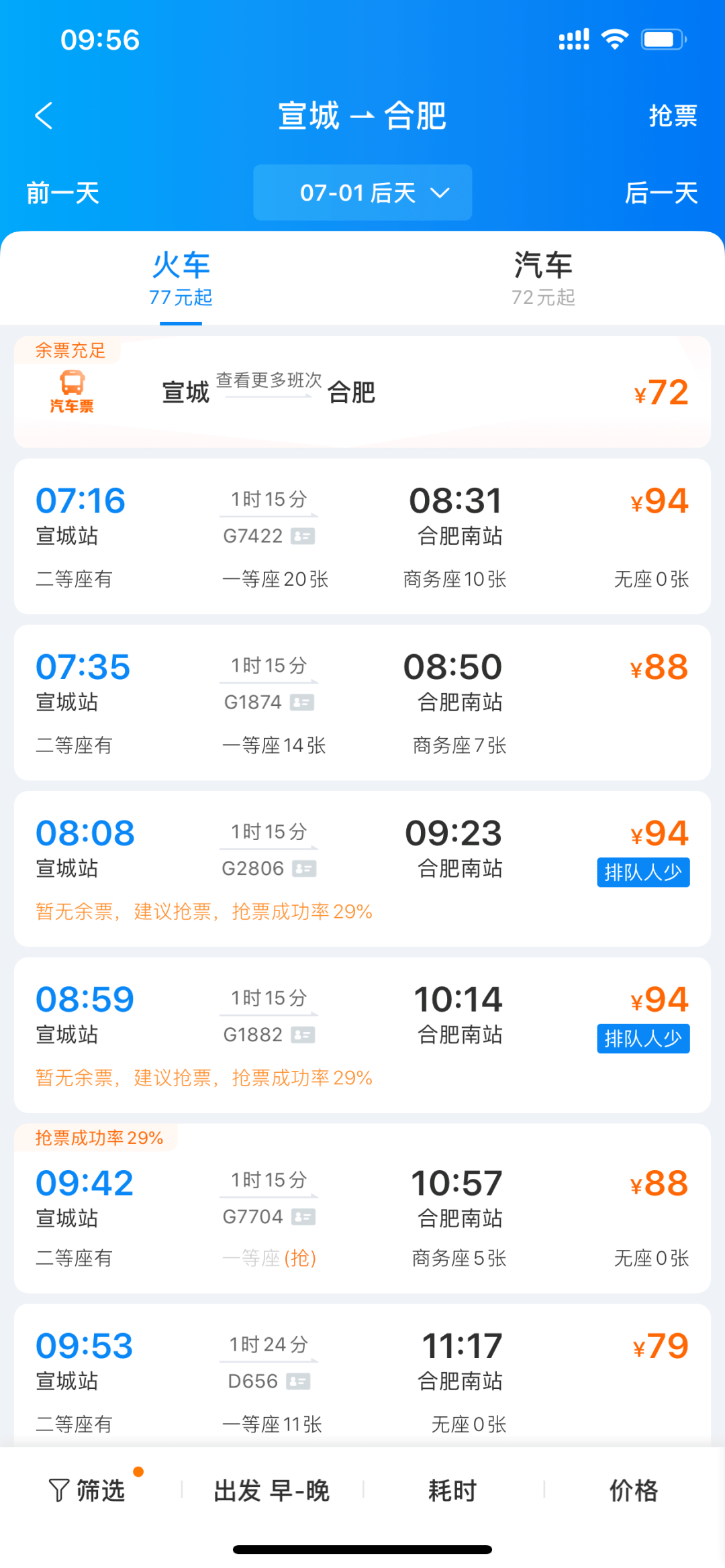Sort trains by 价格
This screenshot has height=1568, width=725.
point(633,1491)
